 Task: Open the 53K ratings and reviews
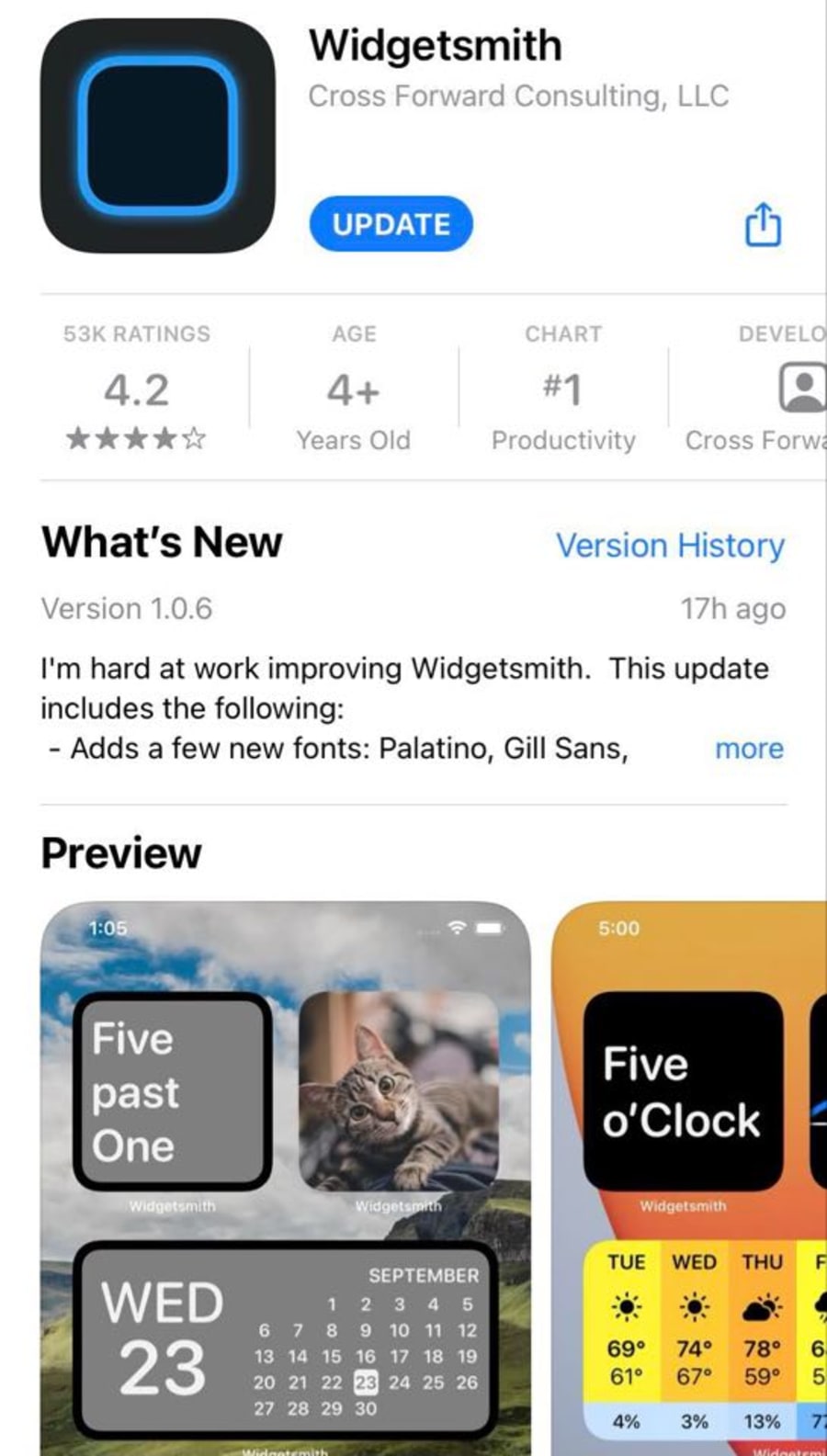point(137,389)
